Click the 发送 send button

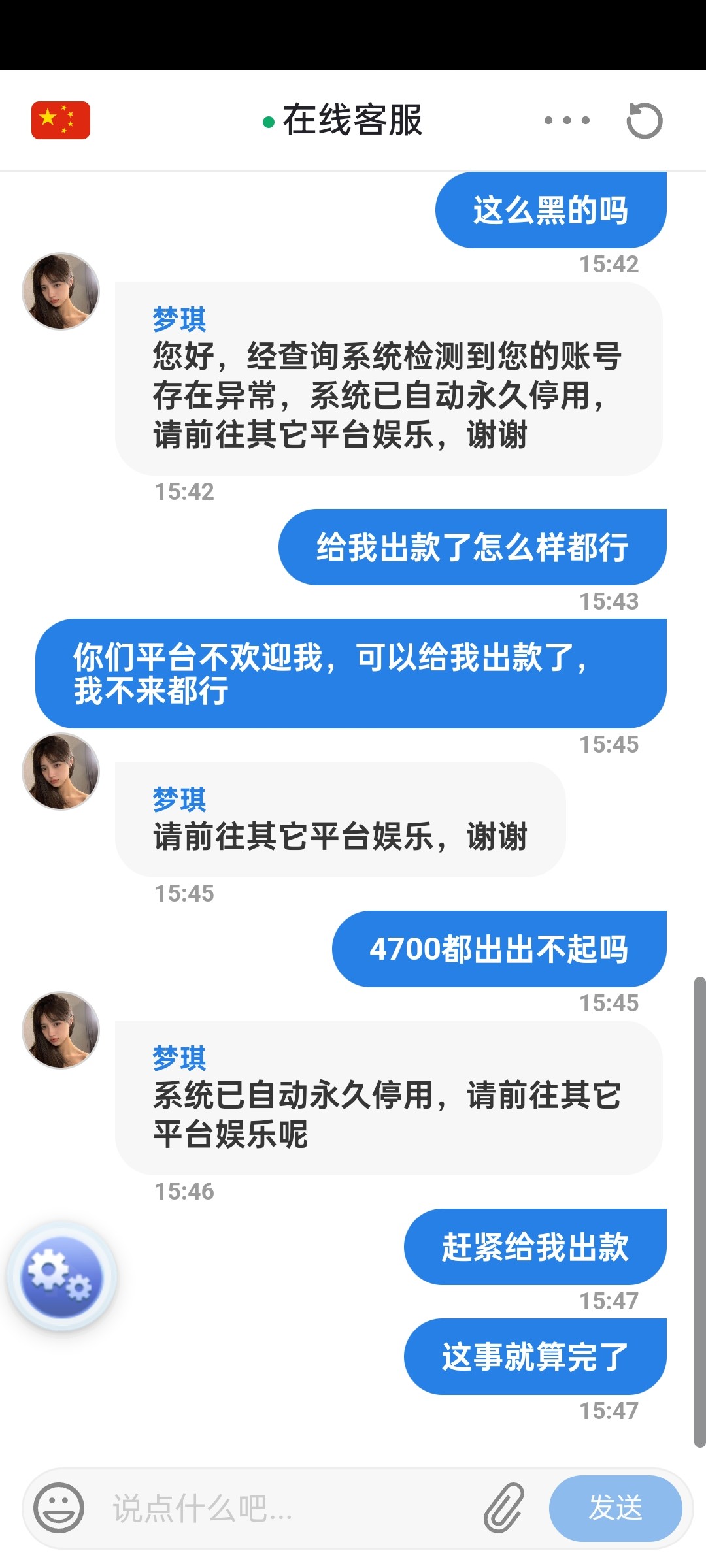(x=615, y=1508)
